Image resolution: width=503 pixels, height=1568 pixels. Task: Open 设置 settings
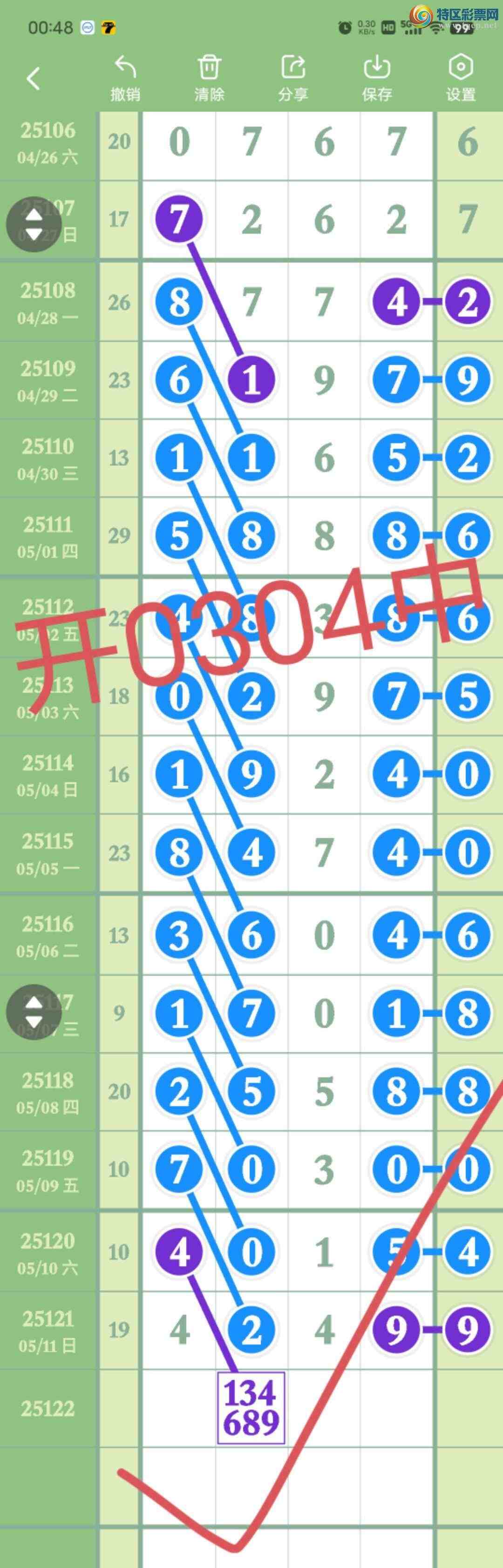click(460, 79)
